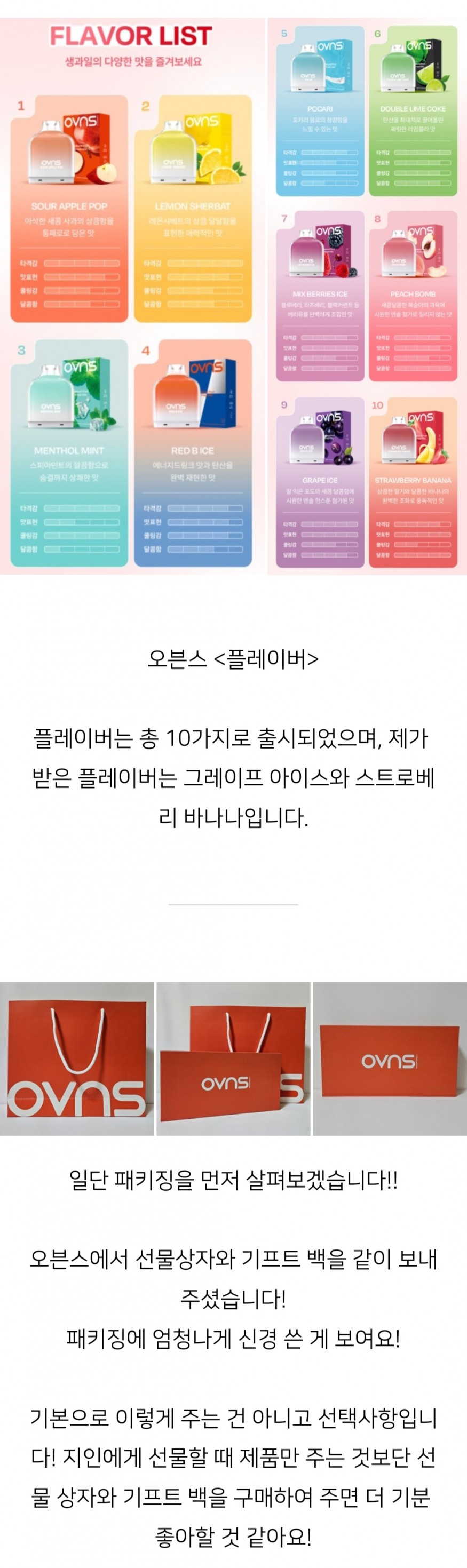Screen dimensions: 467x1568
Task: Open the photo of the OVNS gift box alone
Action: click(x=390, y=1058)
